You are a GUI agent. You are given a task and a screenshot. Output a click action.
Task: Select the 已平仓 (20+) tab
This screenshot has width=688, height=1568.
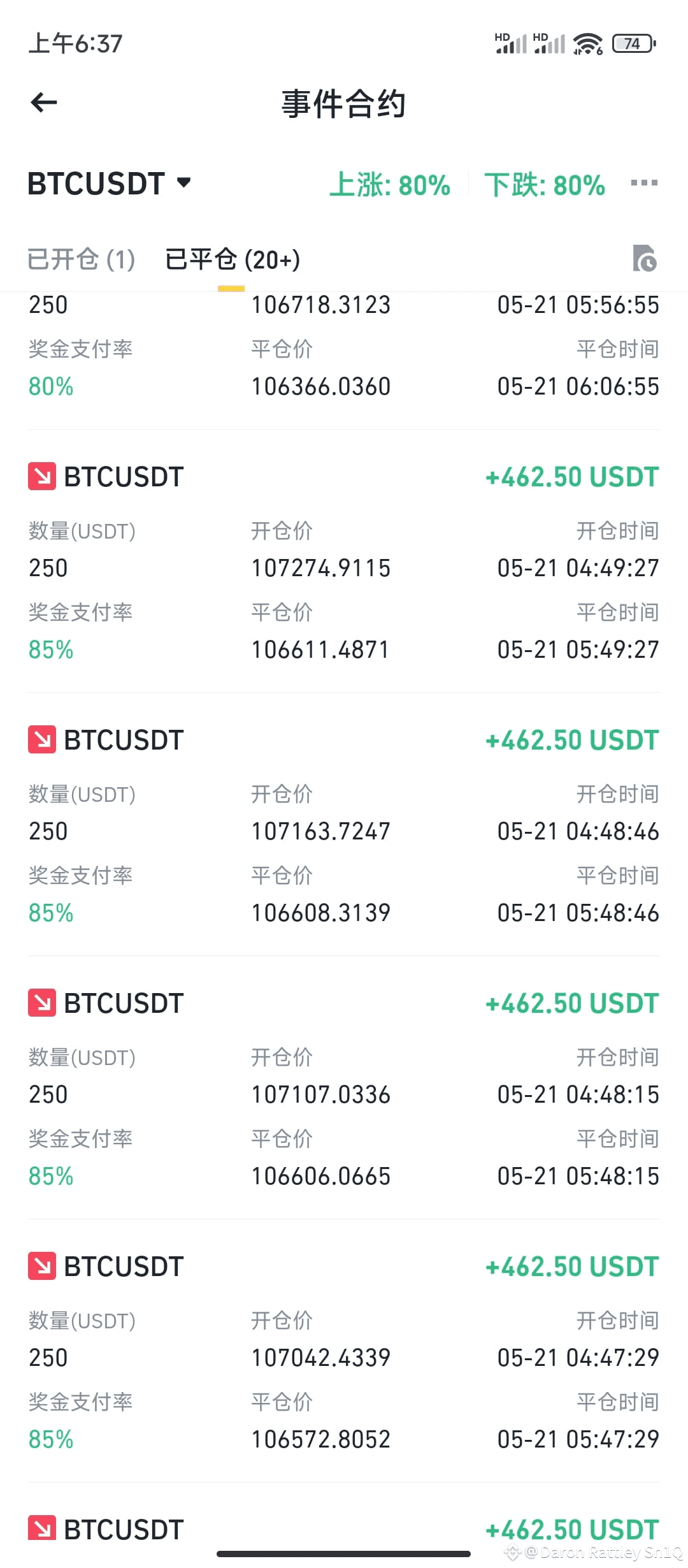pos(233,259)
